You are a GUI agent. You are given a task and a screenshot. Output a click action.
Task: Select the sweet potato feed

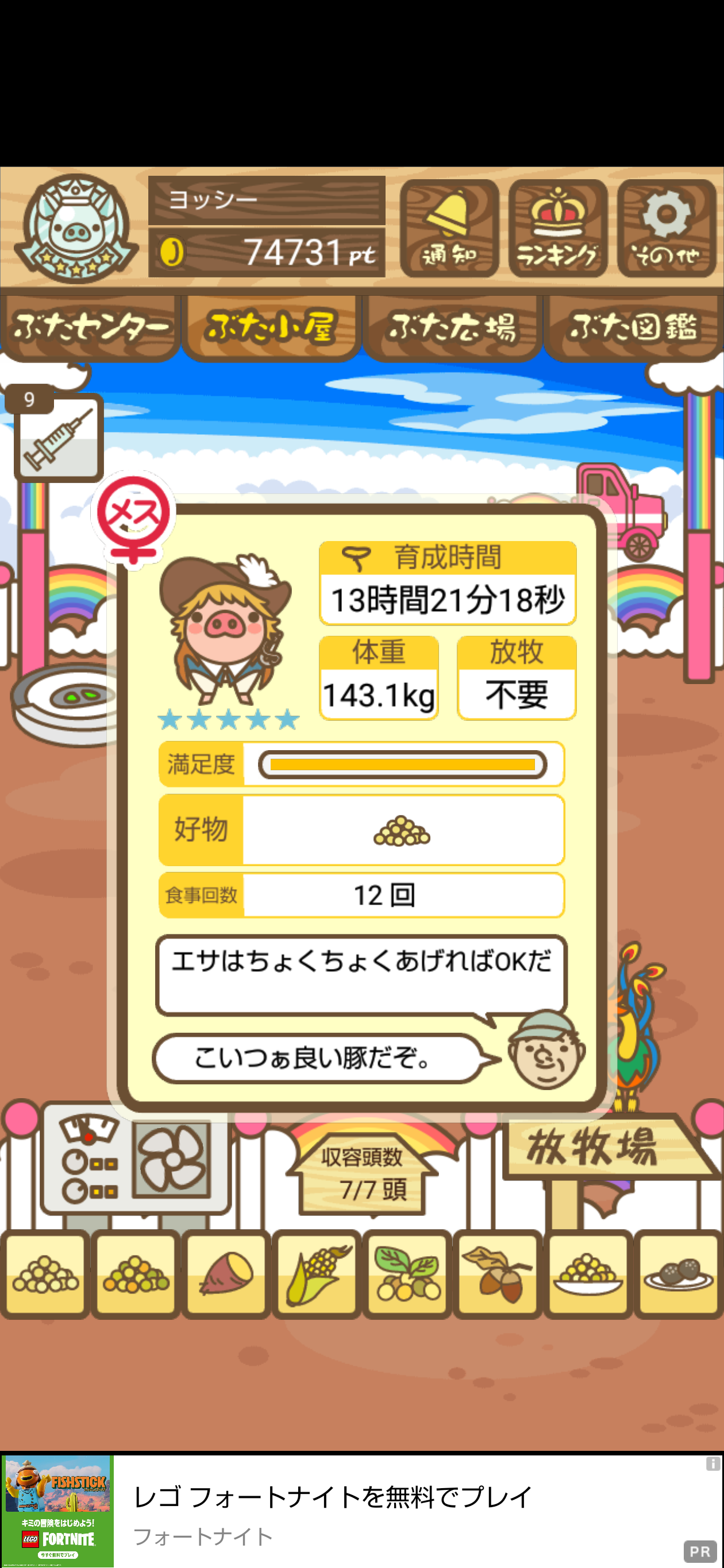pyautogui.click(x=226, y=1274)
